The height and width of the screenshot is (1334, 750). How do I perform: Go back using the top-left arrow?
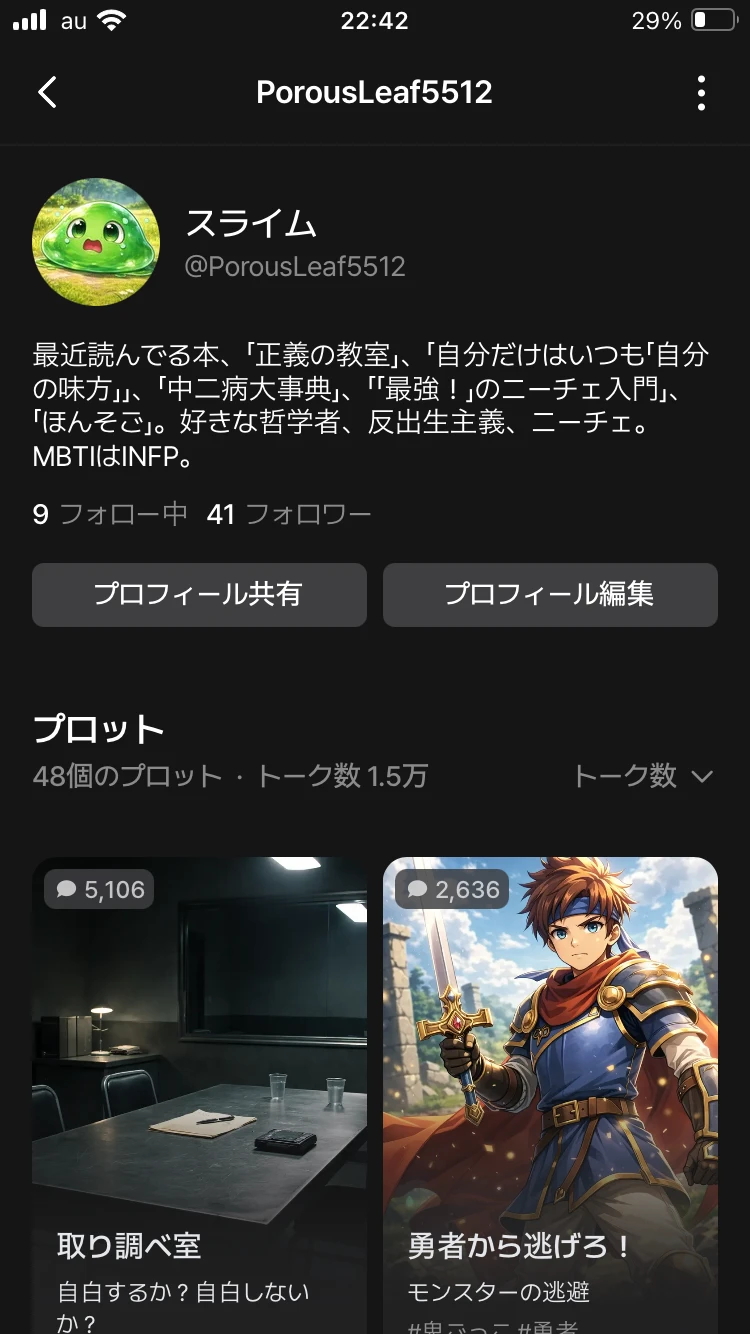(47, 93)
